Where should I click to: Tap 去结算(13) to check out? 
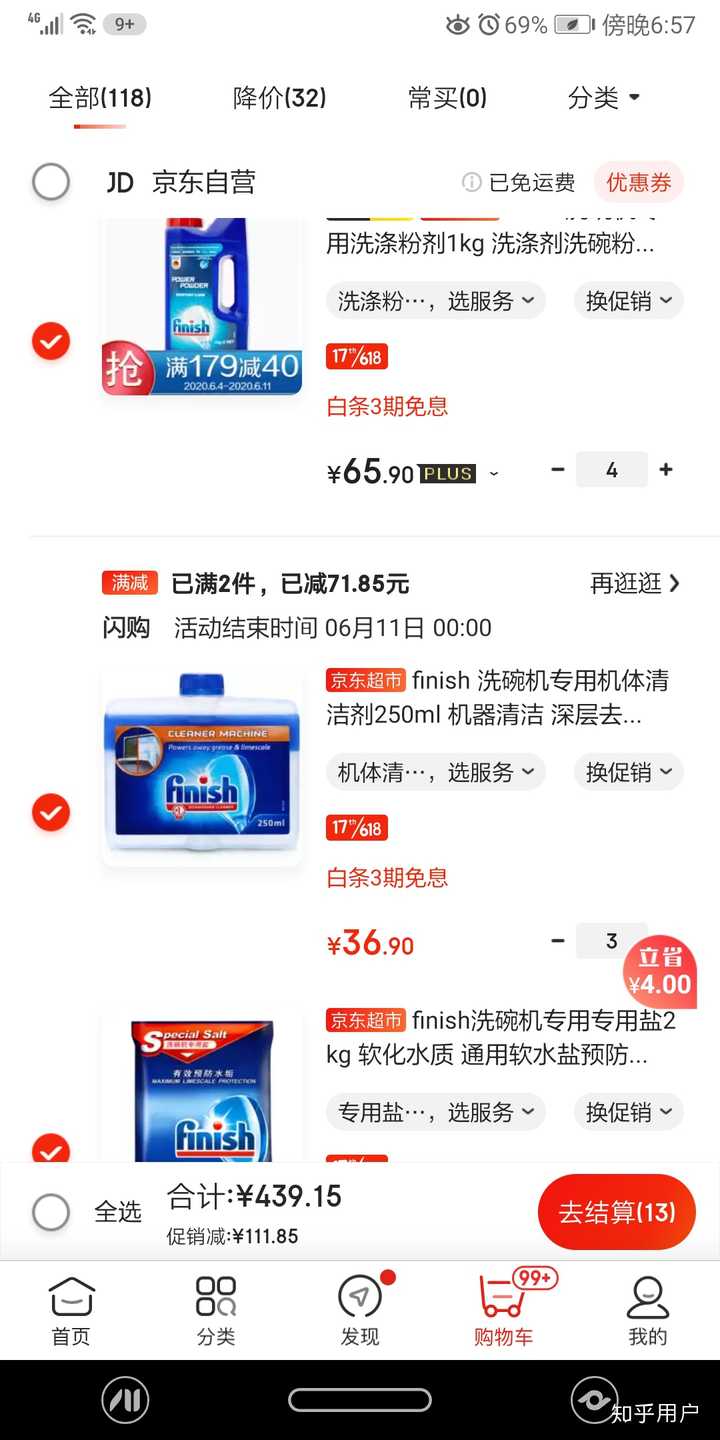point(616,1212)
